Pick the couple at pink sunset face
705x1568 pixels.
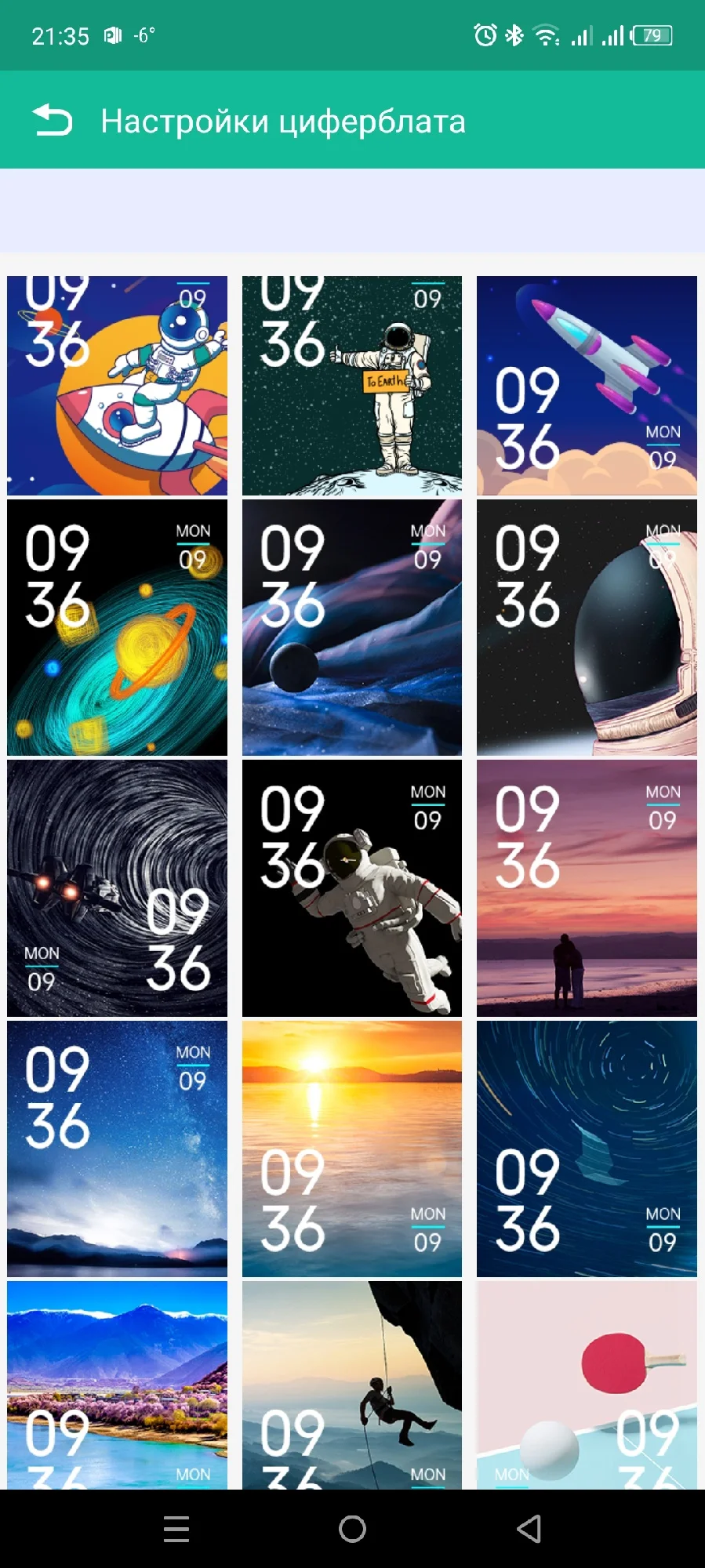pyautogui.click(x=587, y=887)
